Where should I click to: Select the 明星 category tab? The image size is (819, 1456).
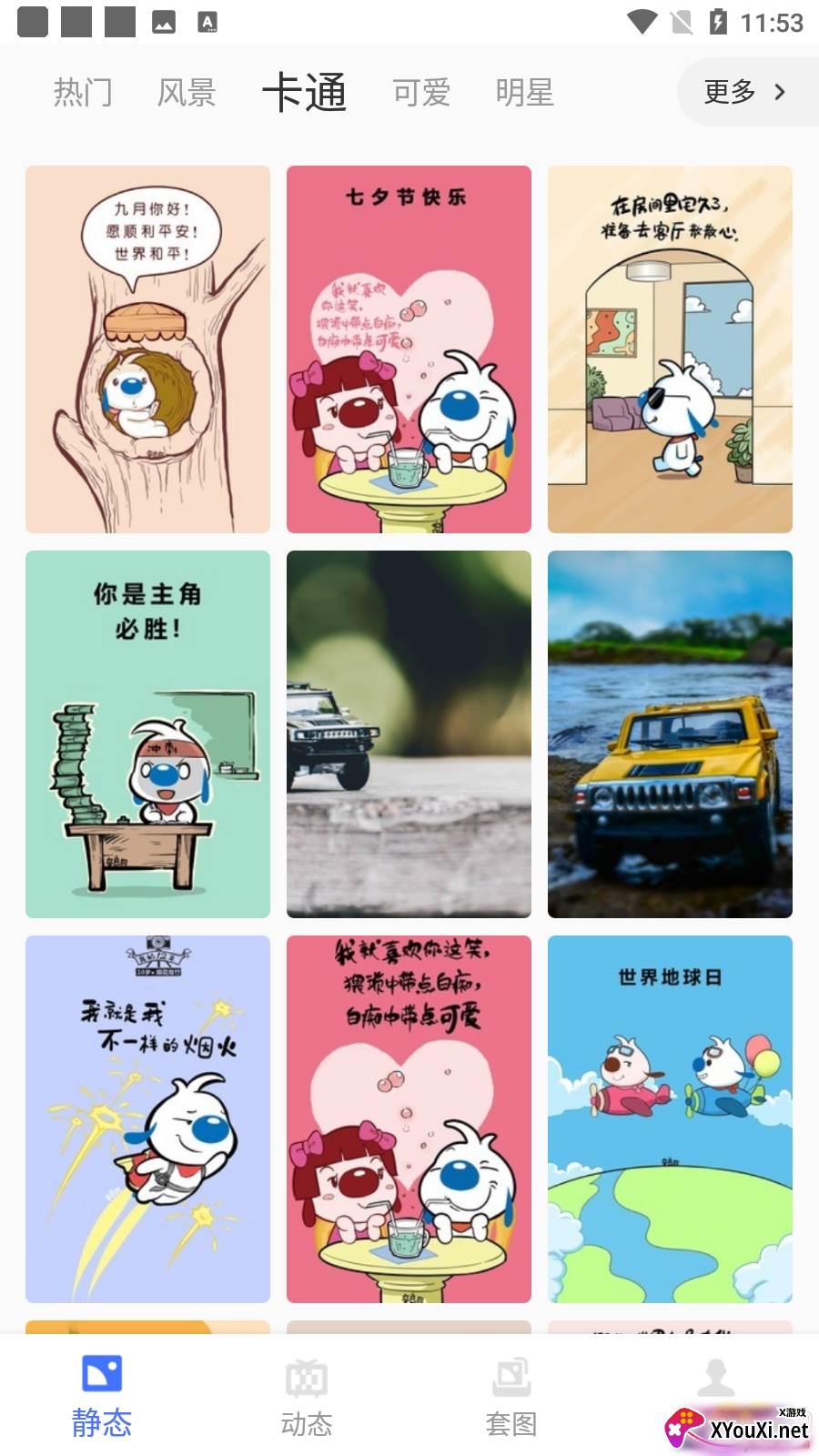click(x=525, y=92)
